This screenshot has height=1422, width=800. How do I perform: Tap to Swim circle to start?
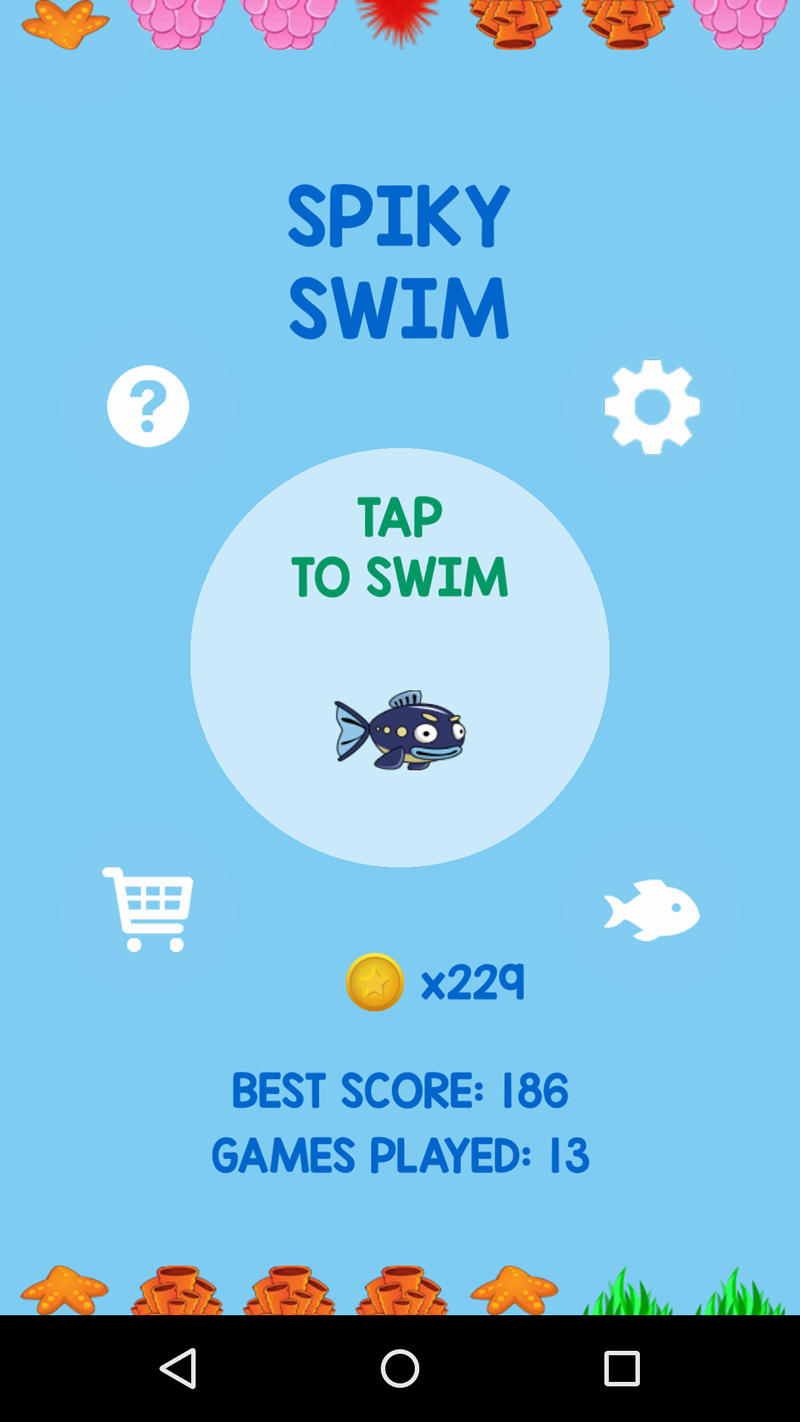pyautogui.click(x=400, y=657)
